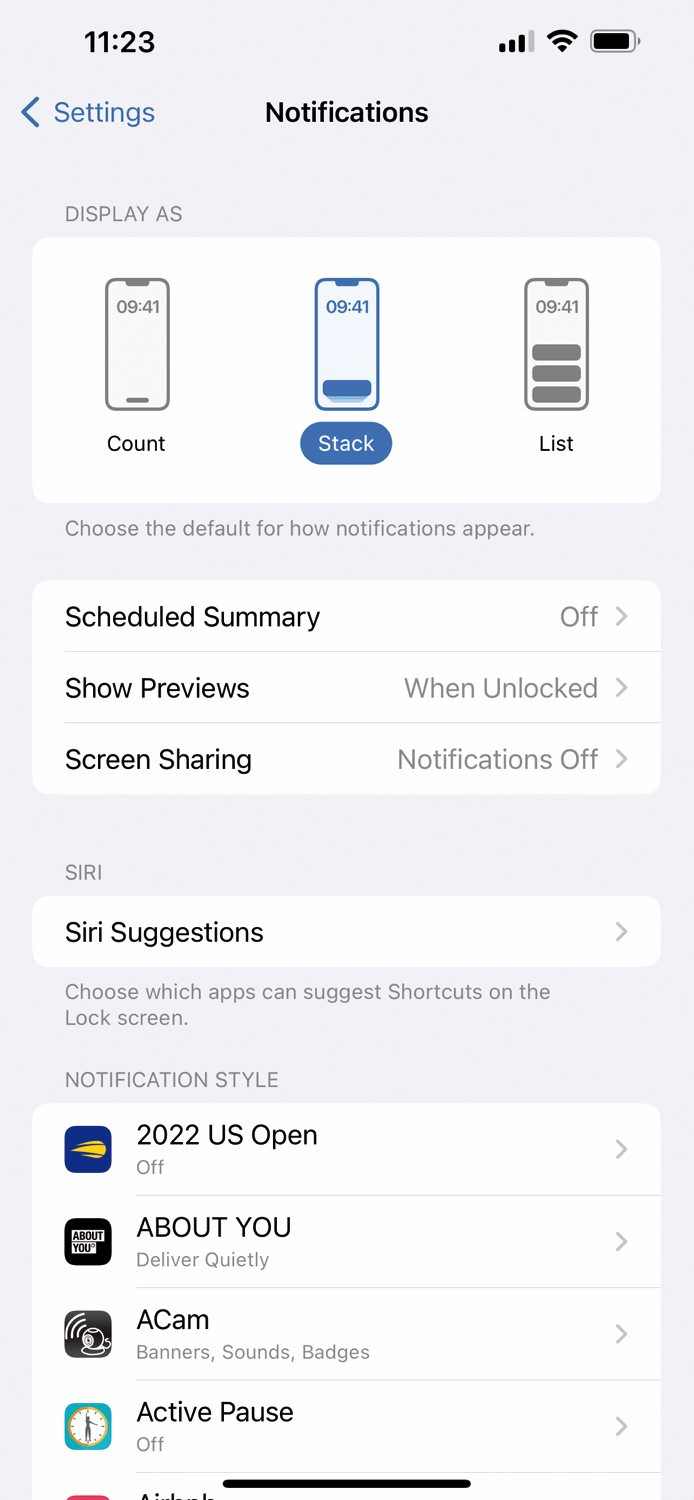Select Count display style
The width and height of the screenshot is (694, 1500).
pos(137,365)
